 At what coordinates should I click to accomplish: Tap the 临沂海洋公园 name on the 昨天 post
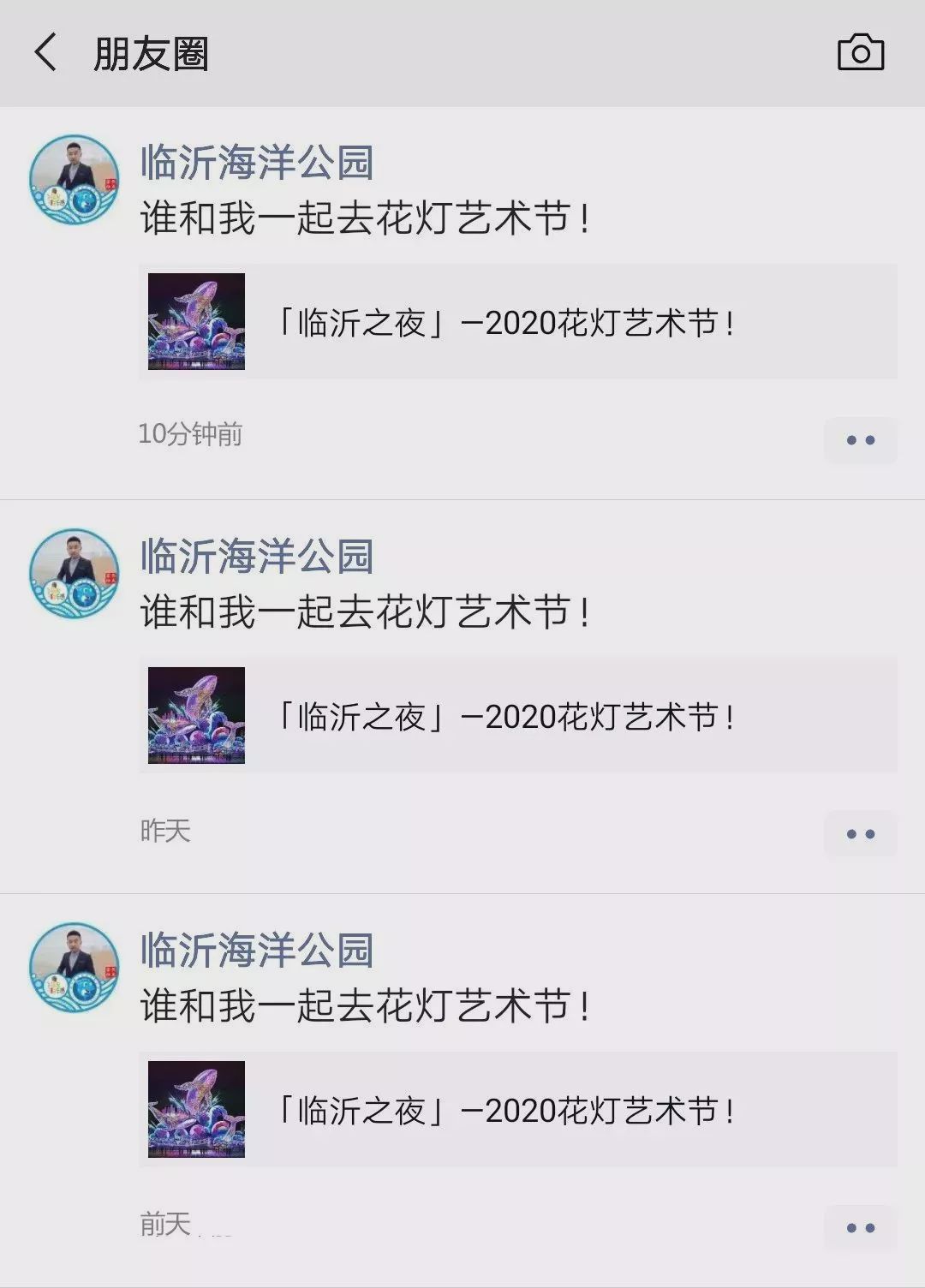coord(257,557)
